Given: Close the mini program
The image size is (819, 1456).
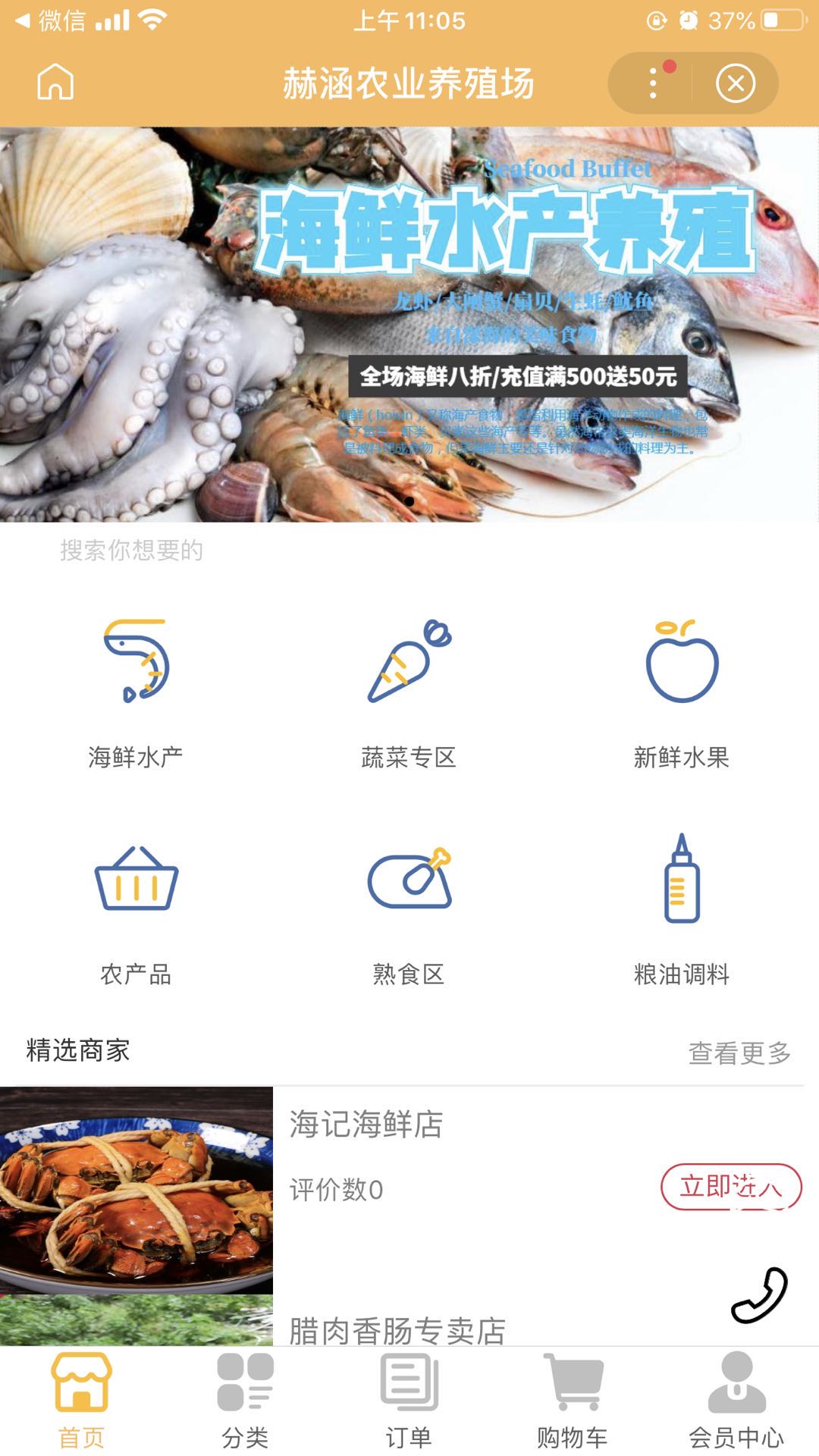Looking at the screenshot, I should (735, 83).
